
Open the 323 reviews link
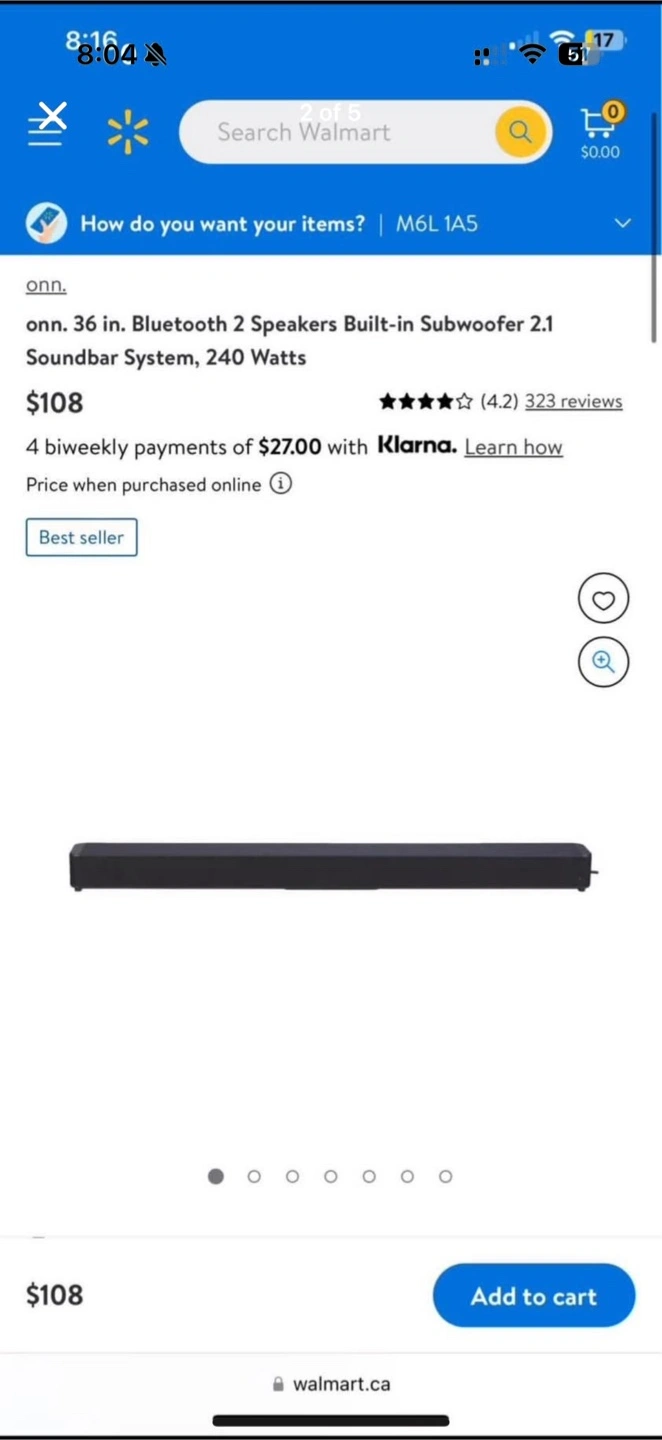(573, 401)
